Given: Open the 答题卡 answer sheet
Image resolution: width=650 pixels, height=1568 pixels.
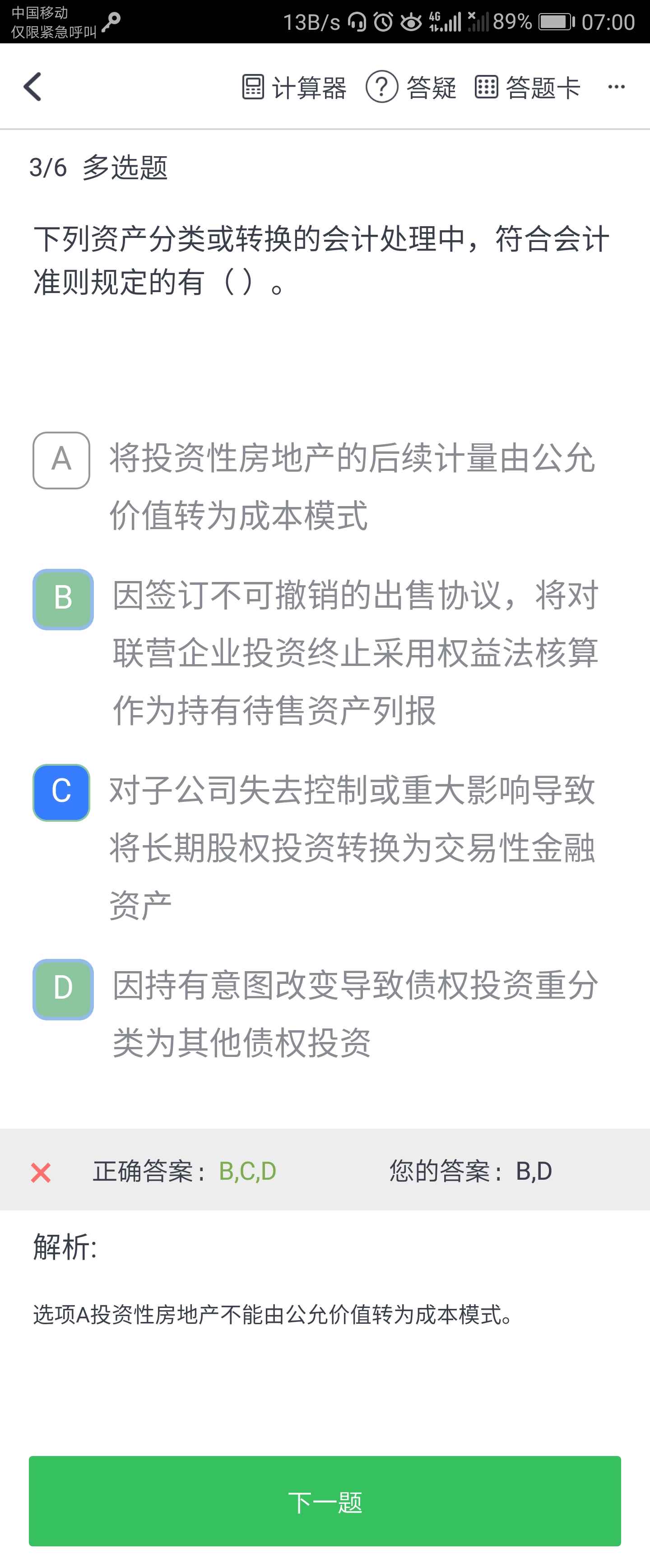Looking at the screenshot, I should click(x=527, y=87).
